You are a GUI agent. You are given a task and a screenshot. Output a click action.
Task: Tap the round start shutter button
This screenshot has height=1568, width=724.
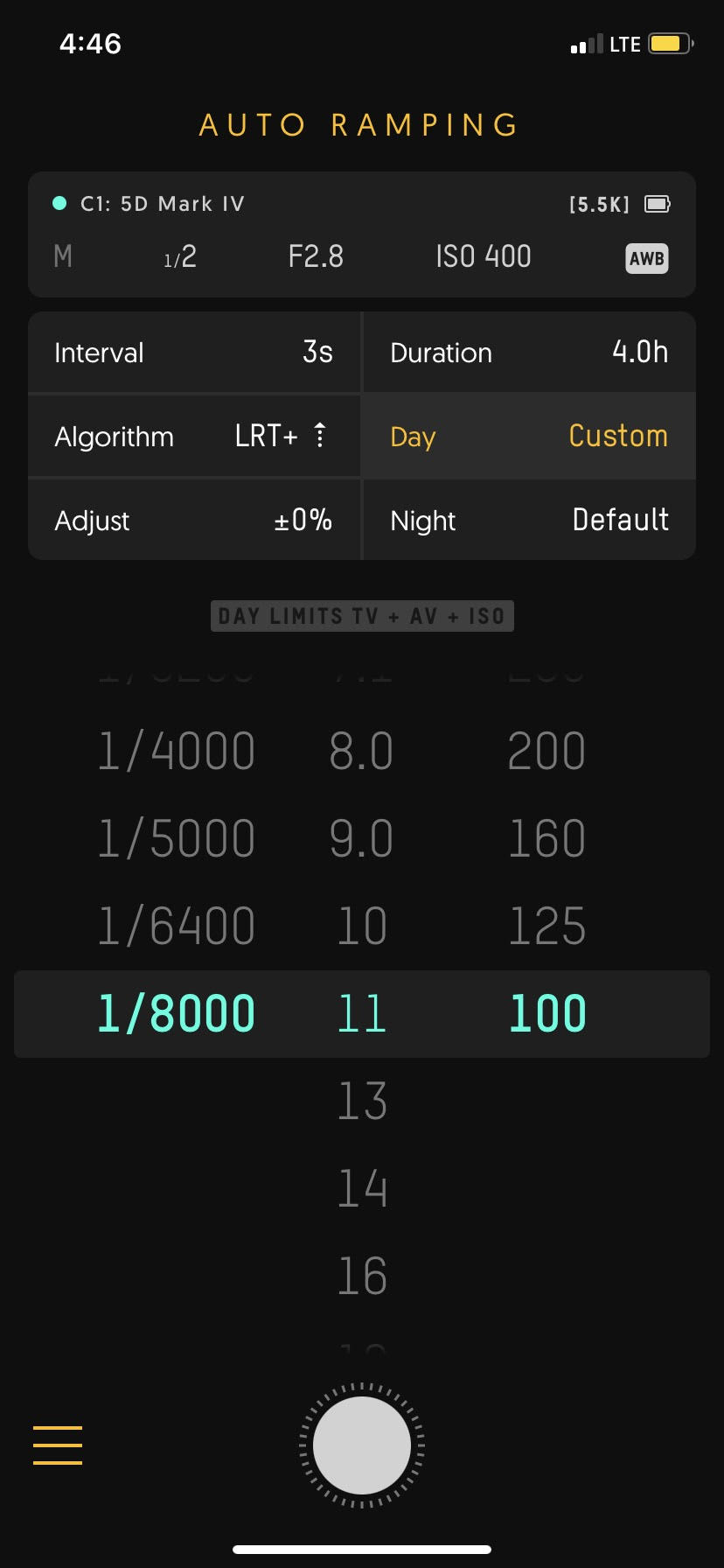coord(362,1445)
